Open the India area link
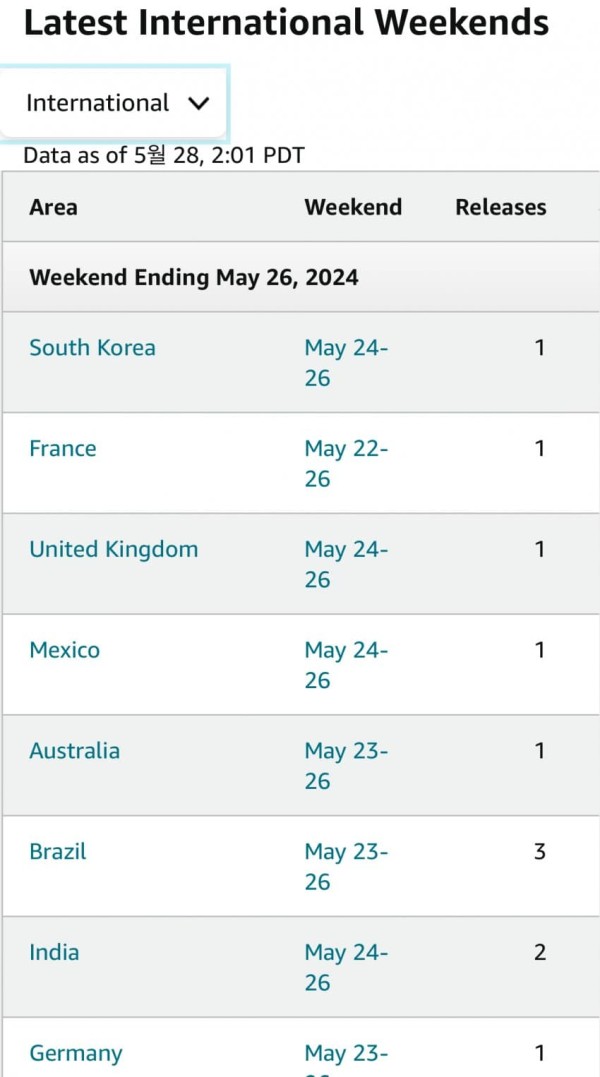Image resolution: width=600 pixels, height=1077 pixels. pyautogui.click(x=54, y=952)
